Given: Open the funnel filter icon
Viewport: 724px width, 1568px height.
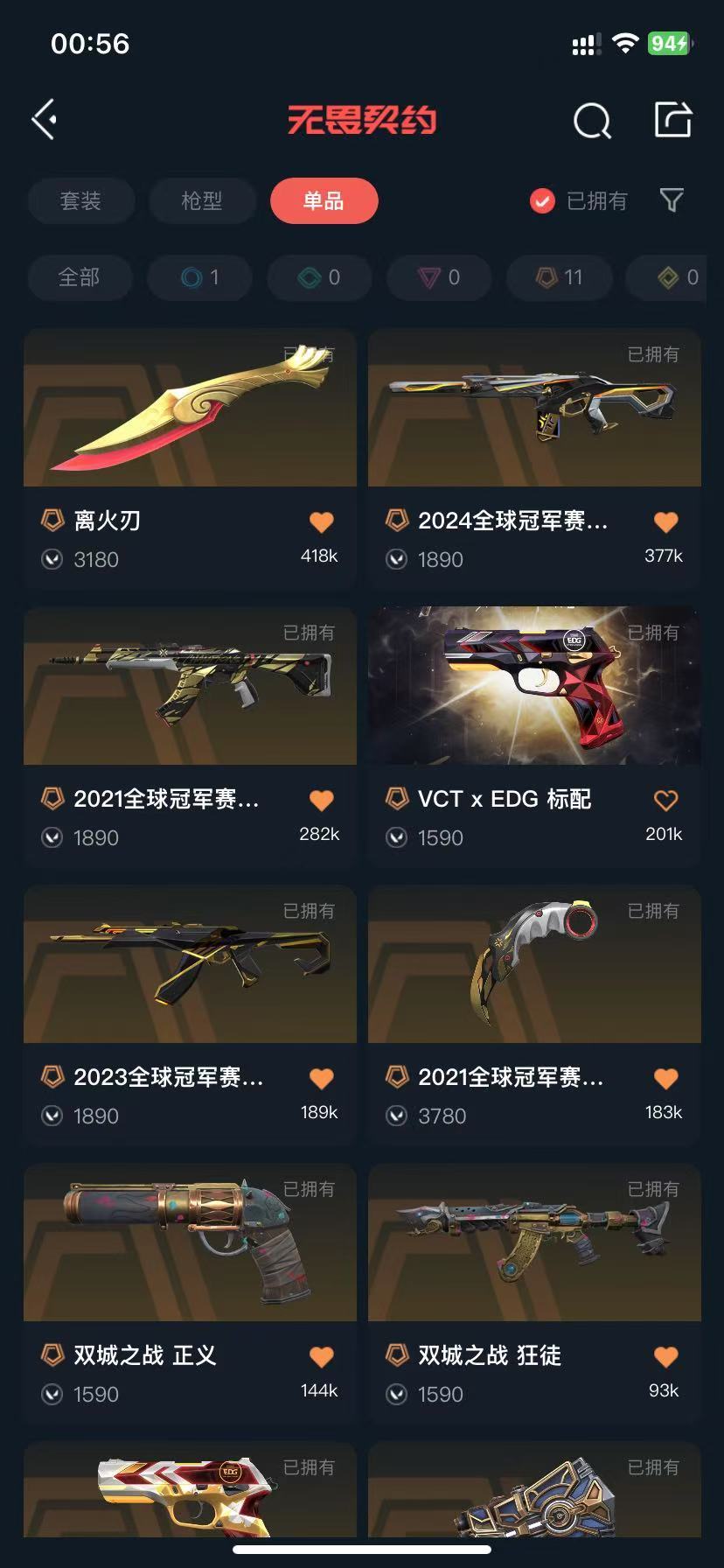Looking at the screenshot, I should [671, 200].
